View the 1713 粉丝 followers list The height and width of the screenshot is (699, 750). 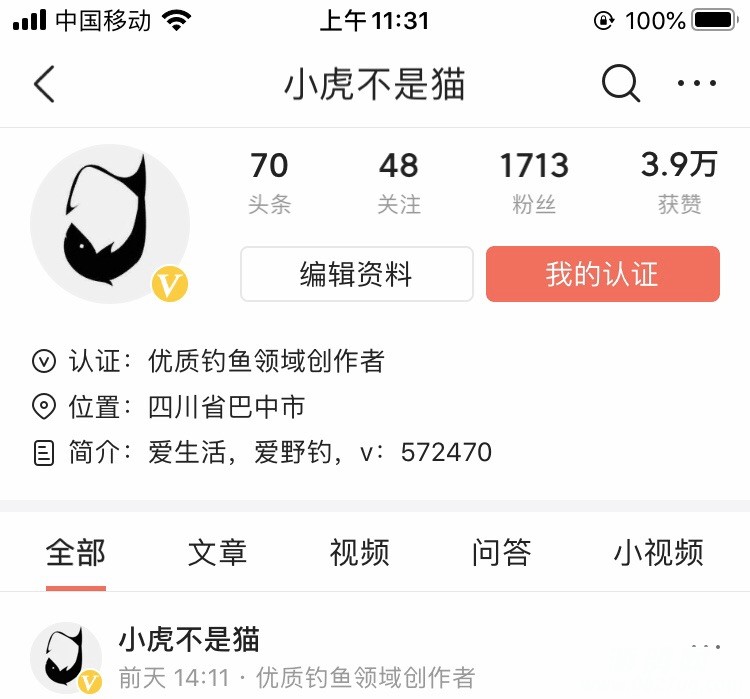(534, 182)
